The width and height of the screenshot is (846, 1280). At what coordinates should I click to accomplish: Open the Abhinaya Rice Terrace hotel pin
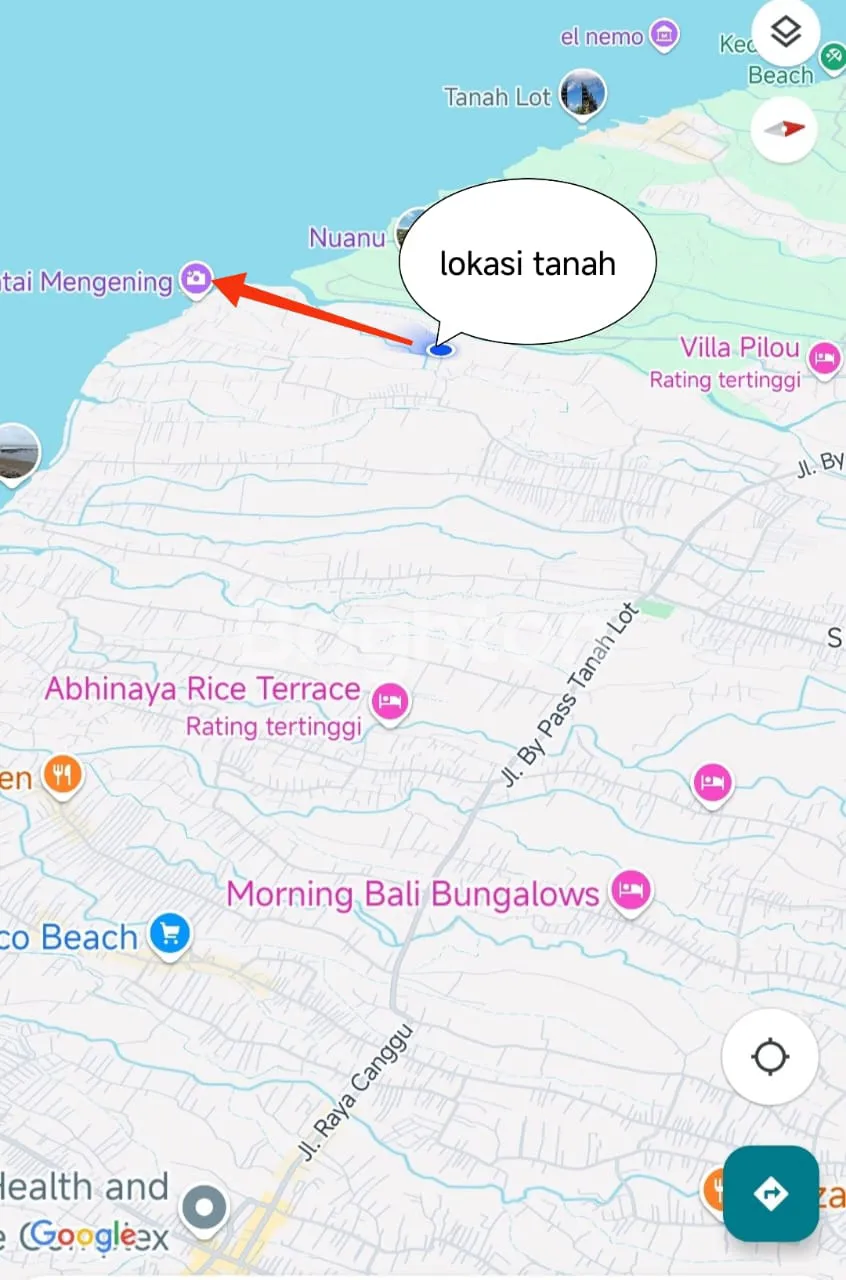[x=389, y=702]
